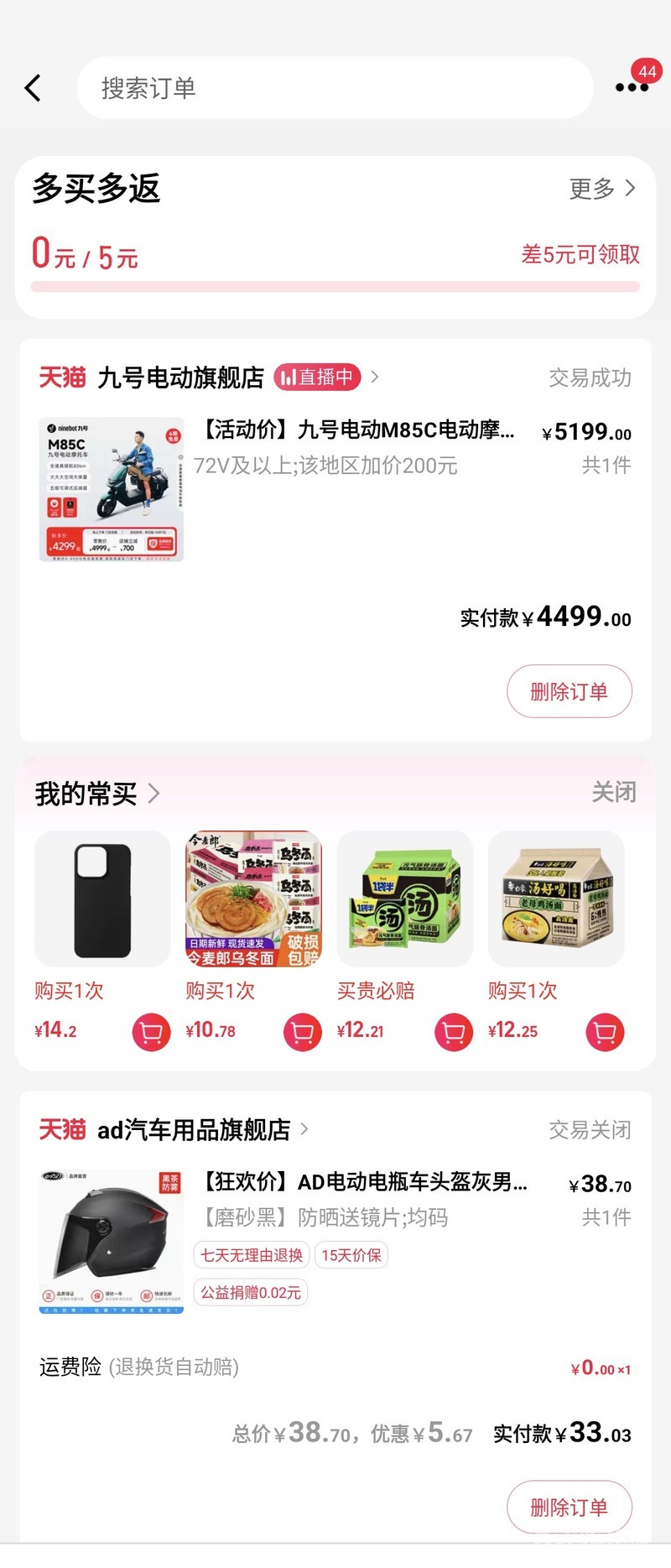The width and height of the screenshot is (671, 1568).
Task: Delete the AD头盔 order via 删除订单
Action: tap(569, 1507)
